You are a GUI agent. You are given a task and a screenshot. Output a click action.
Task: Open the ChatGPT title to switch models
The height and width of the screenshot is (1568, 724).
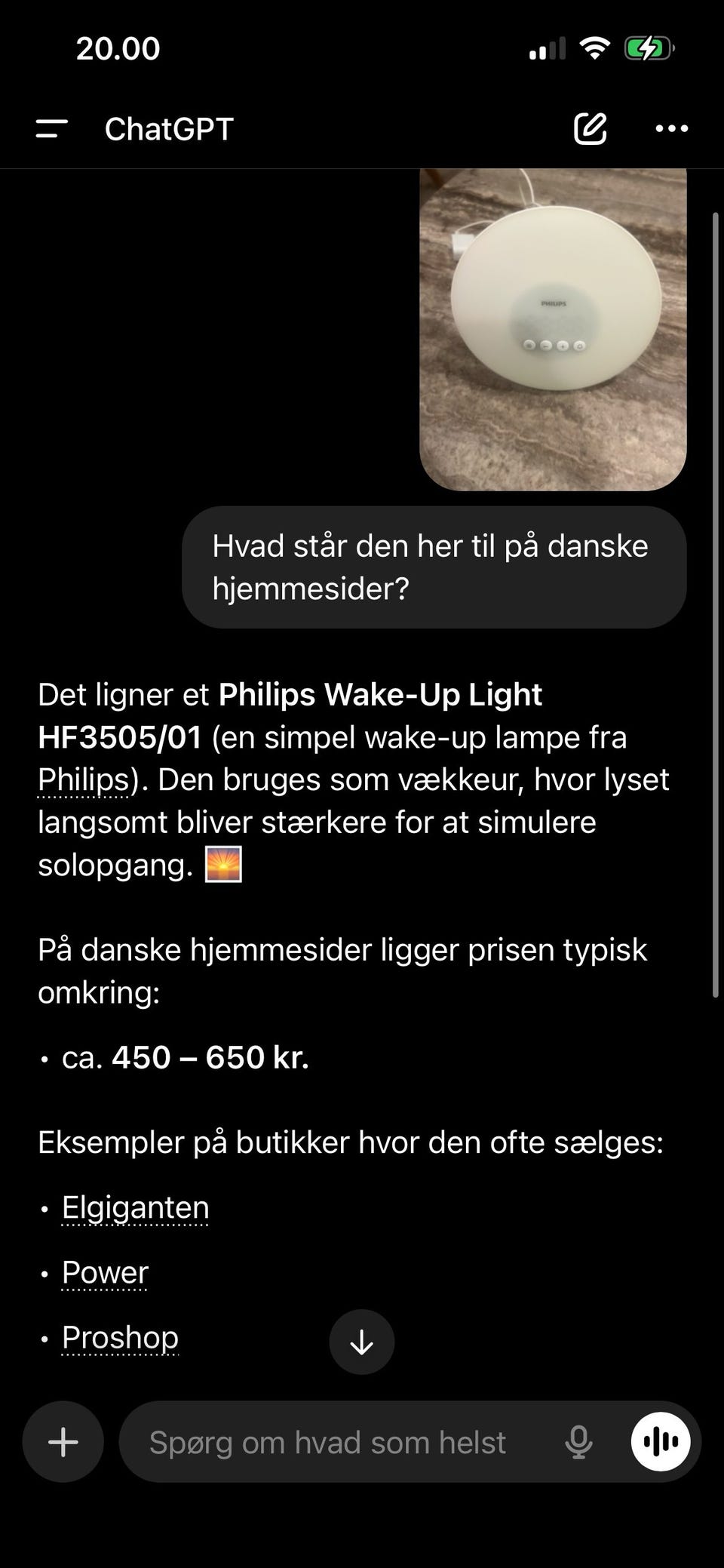pos(169,129)
